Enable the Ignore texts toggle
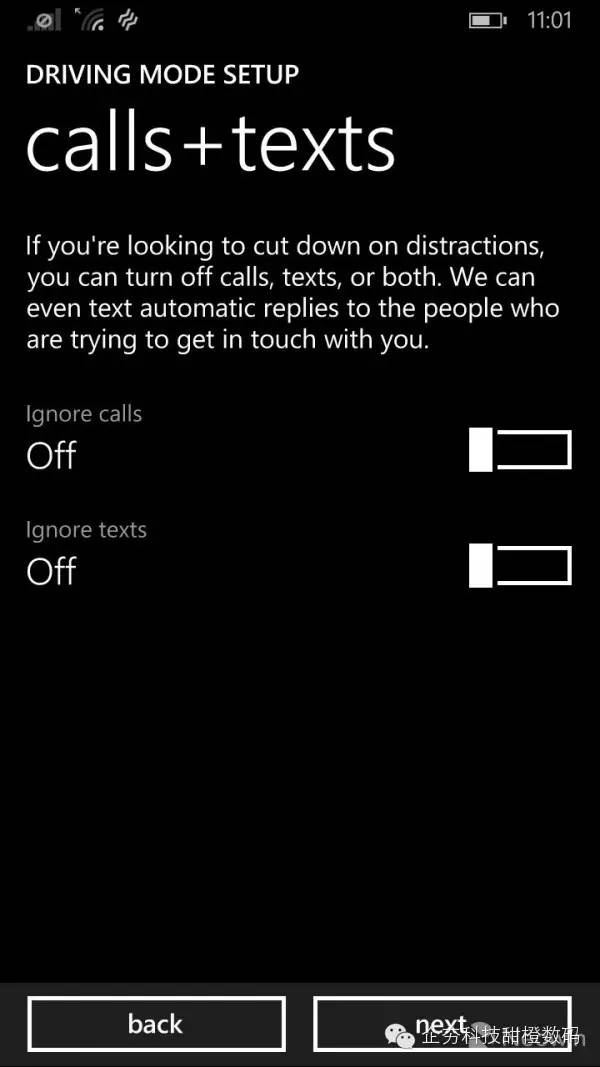 [x=520, y=566]
